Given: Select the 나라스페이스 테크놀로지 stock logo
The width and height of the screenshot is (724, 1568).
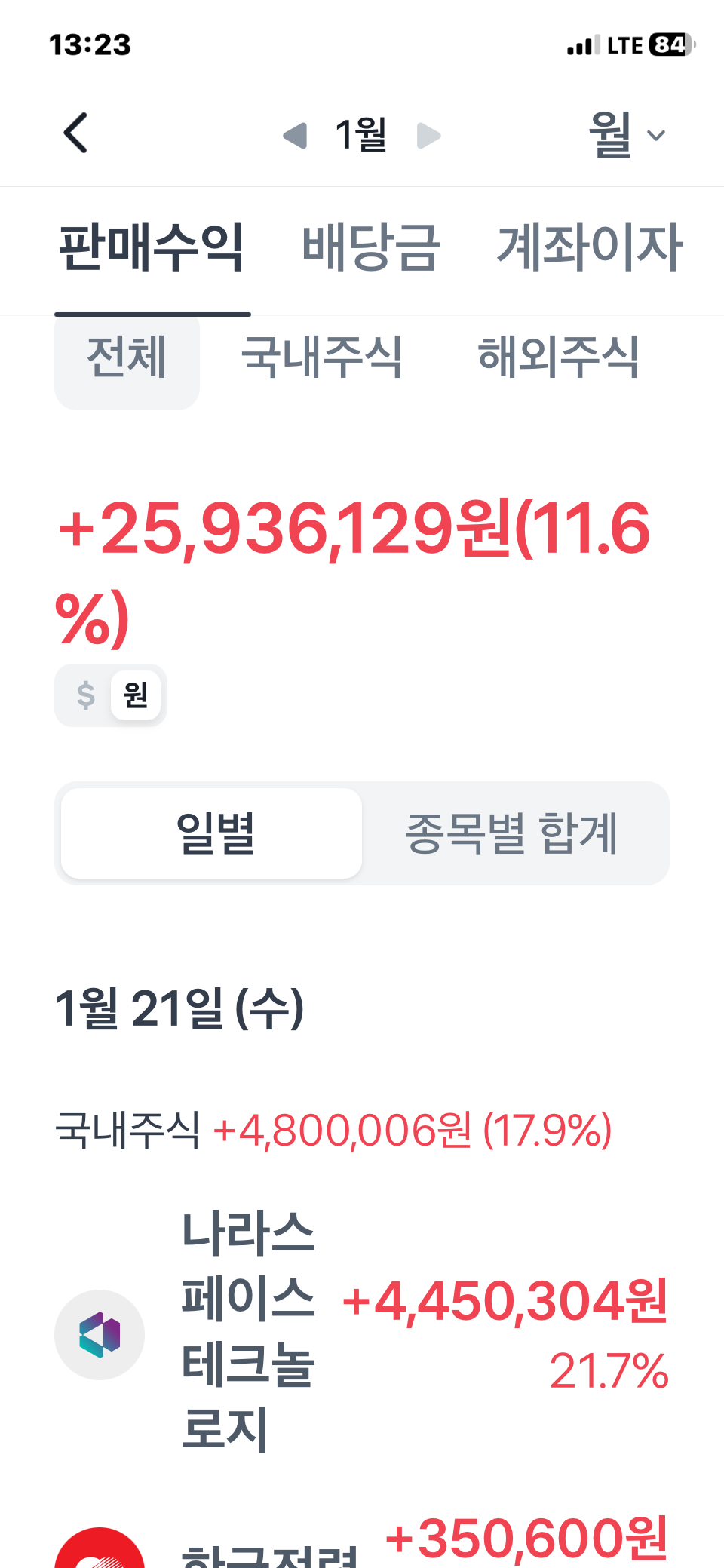Looking at the screenshot, I should pyautogui.click(x=99, y=1334).
